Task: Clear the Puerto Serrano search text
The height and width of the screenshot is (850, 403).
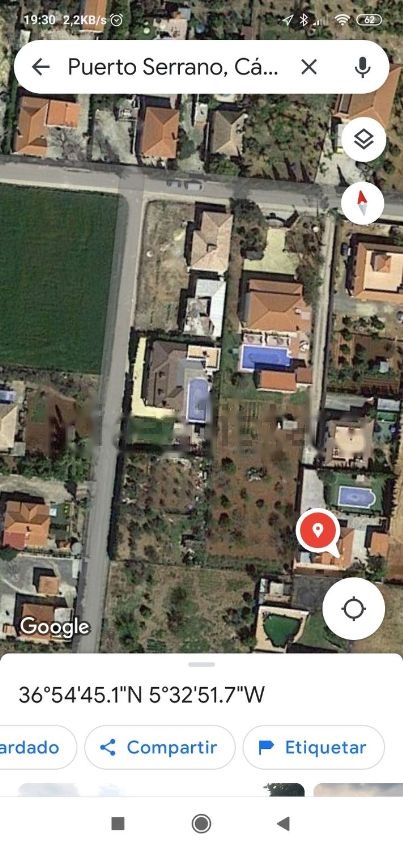Action: [309, 67]
